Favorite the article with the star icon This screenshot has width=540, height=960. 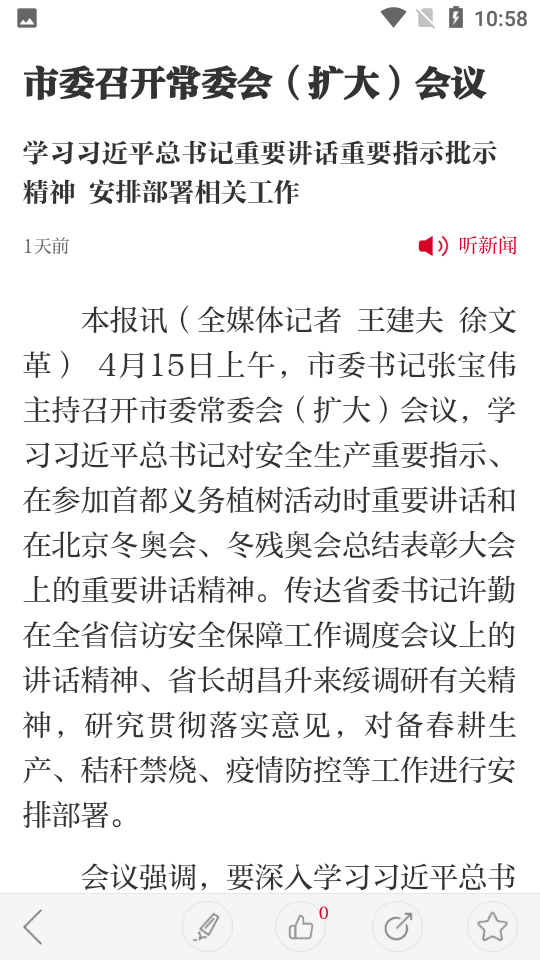tap(492, 926)
